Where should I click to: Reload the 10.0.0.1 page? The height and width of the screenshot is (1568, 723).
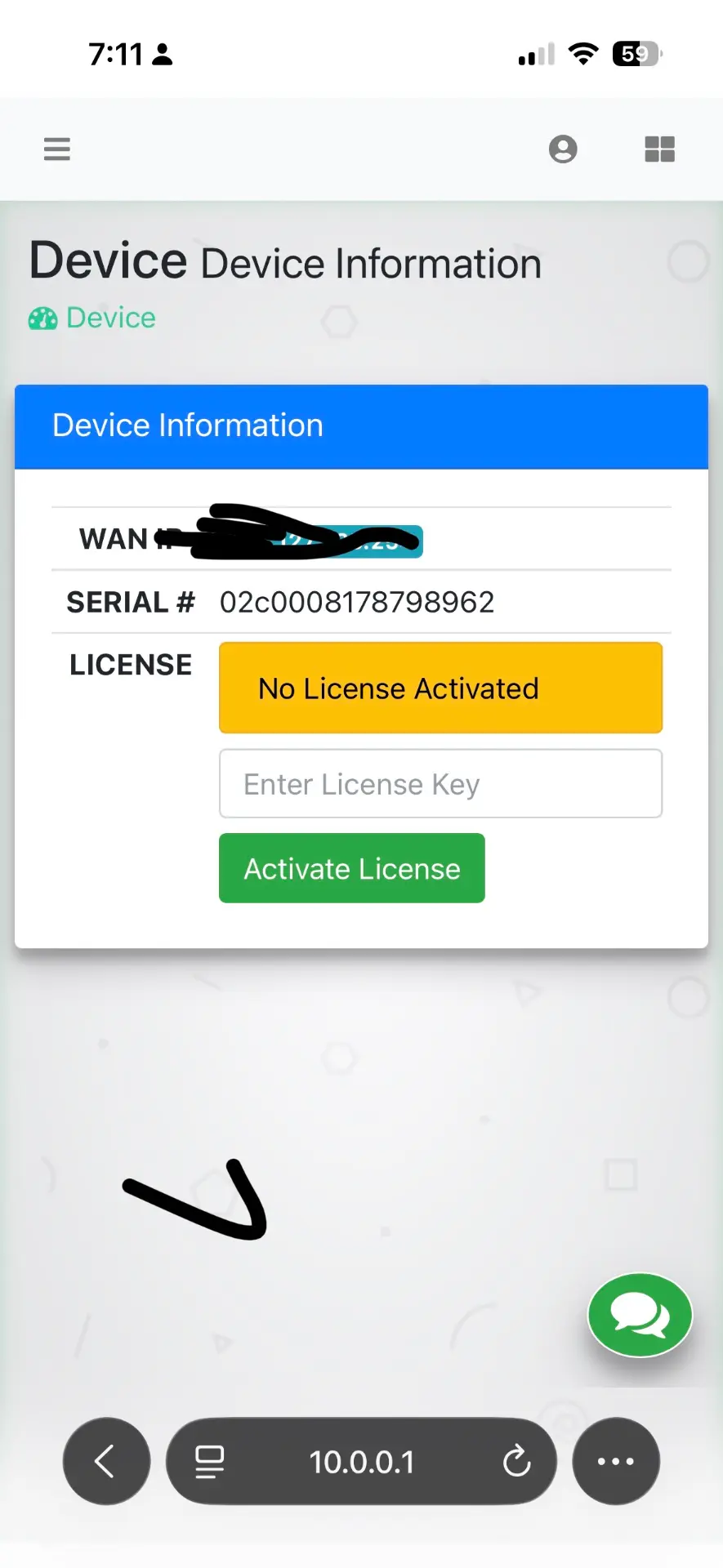pyautogui.click(x=516, y=1461)
